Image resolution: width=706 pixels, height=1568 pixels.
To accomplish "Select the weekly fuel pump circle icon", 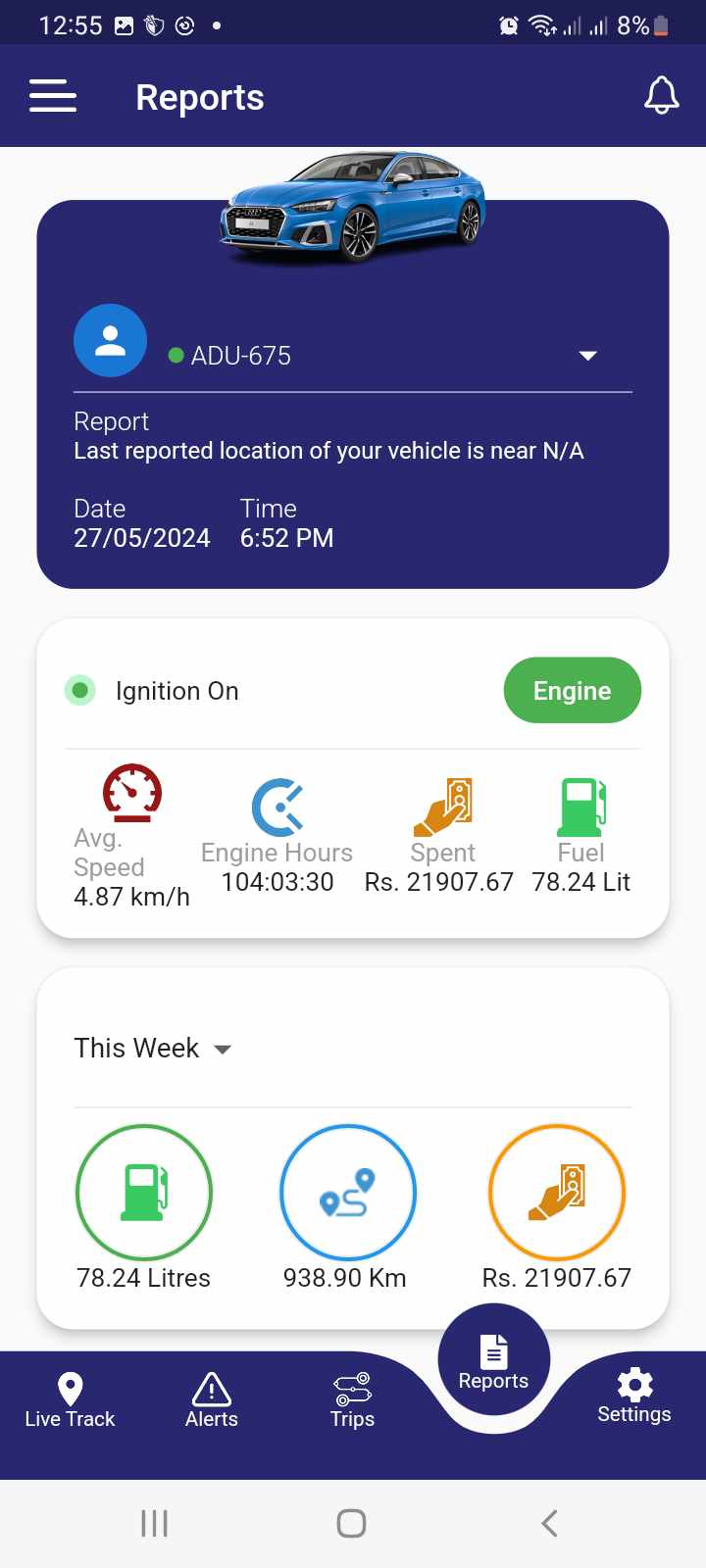I will coord(143,1193).
